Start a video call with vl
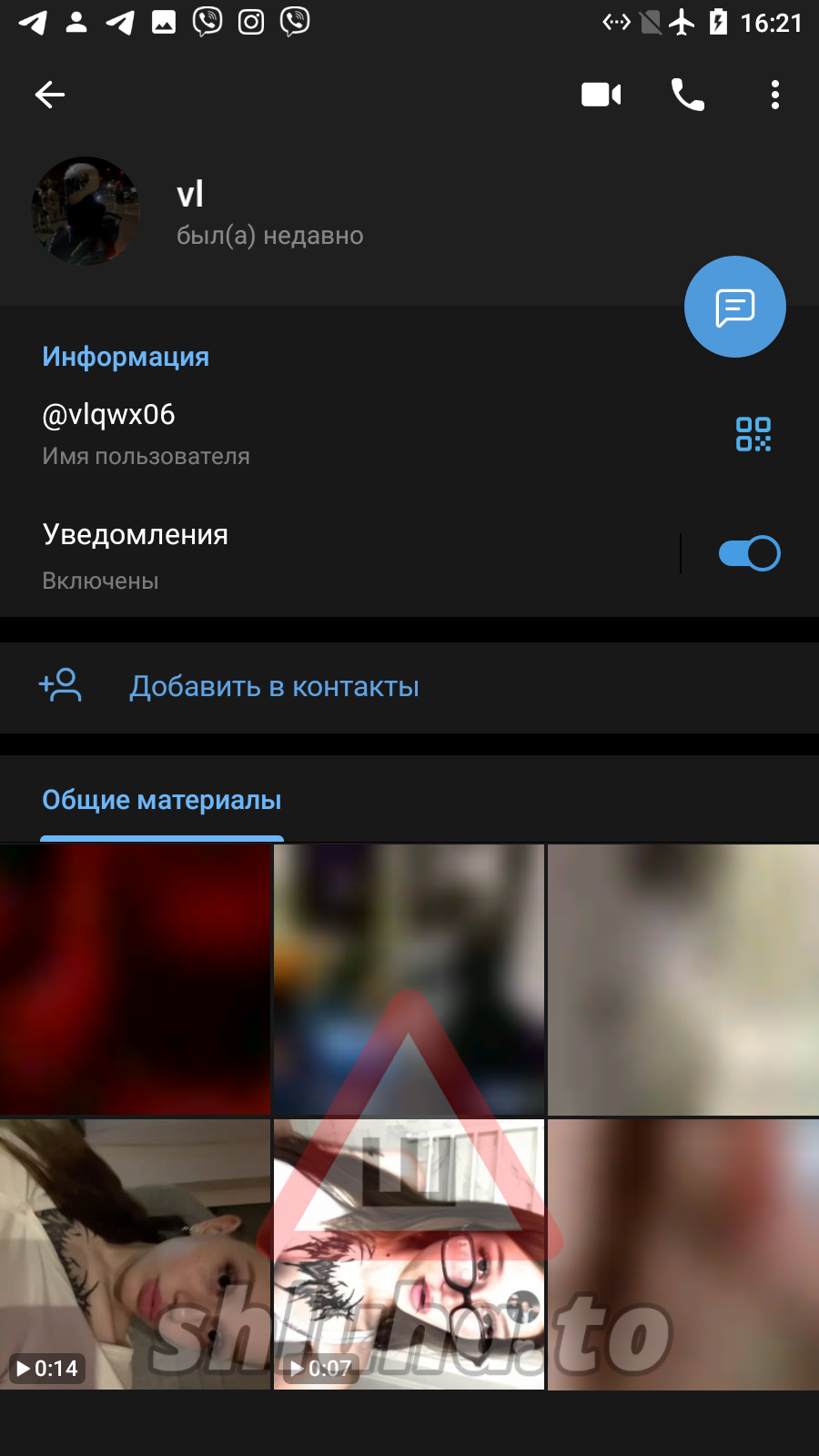Viewport: 819px width, 1456px height. pos(601,95)
